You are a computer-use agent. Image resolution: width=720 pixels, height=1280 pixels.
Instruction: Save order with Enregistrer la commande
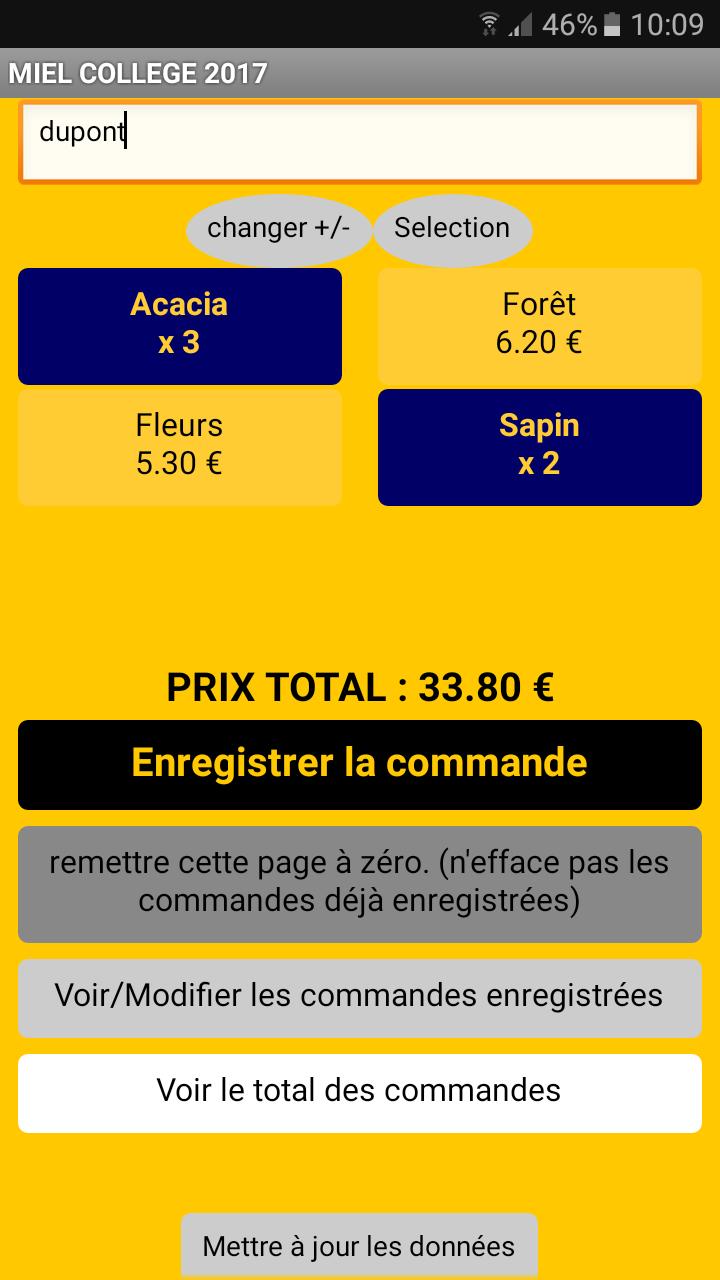[359, 764]
